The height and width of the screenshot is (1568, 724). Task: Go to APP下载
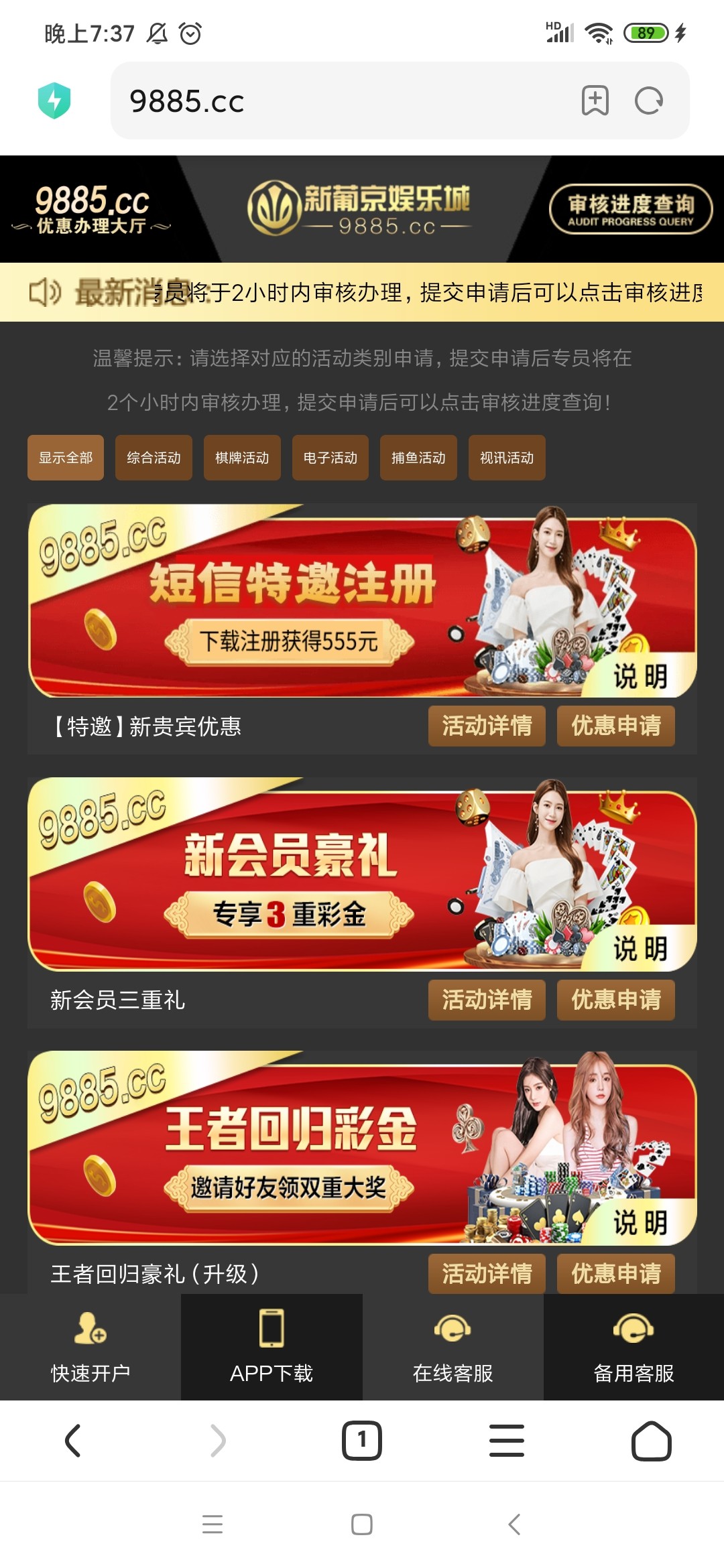pyautogui.click(x=271, y=1347)
